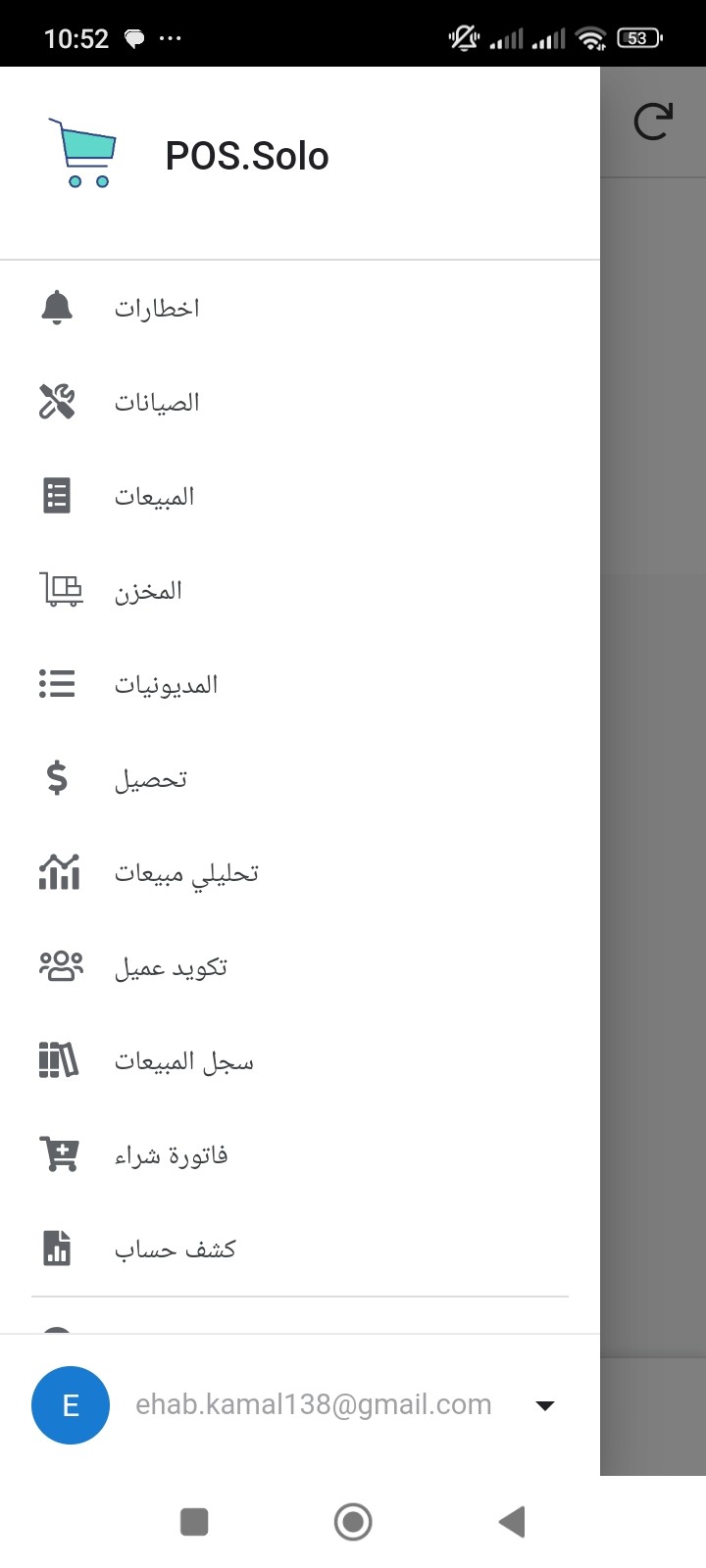Screen dimensions: 706x1568
Task: Open the اخطارات notifications menu item
Action: [300, 308]
